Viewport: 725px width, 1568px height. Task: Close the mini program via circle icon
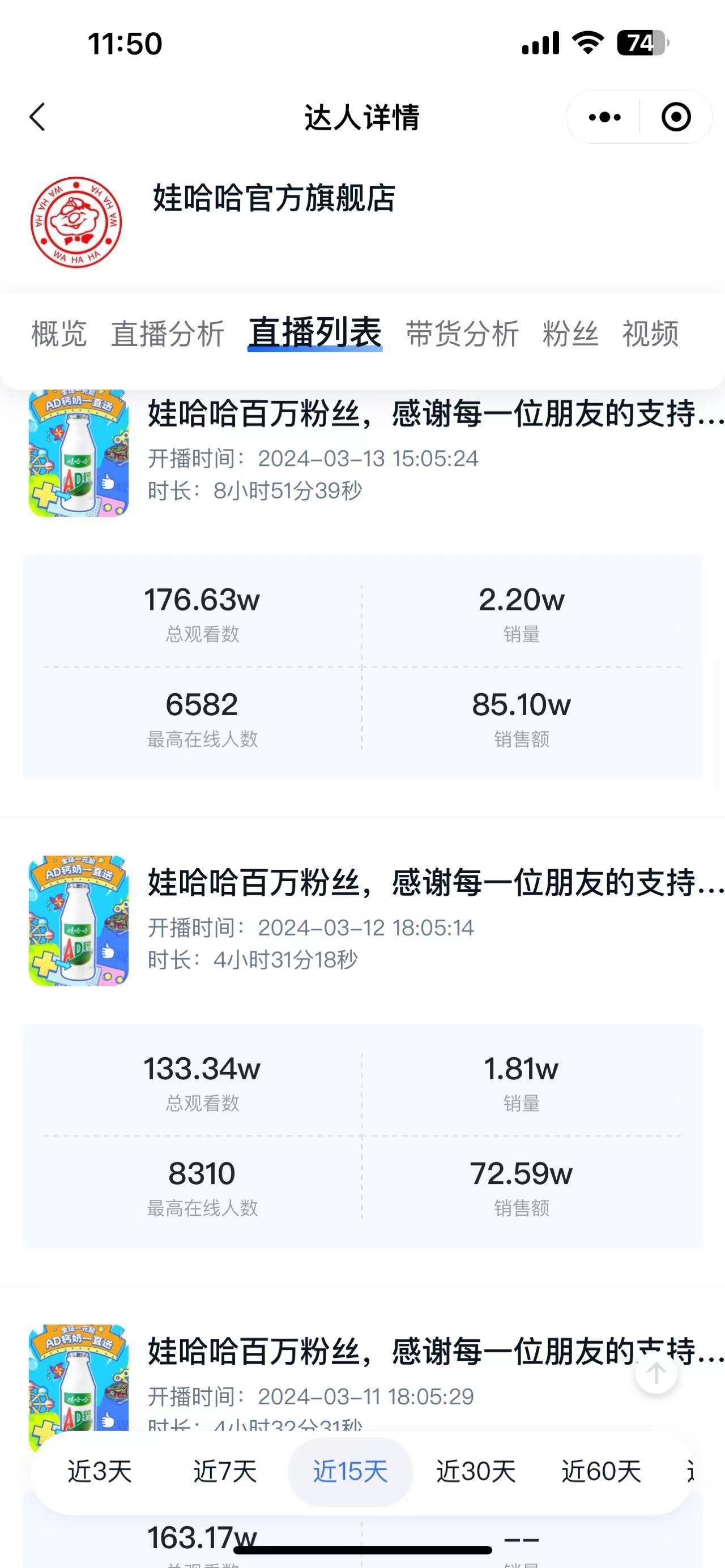pos(676,117)
